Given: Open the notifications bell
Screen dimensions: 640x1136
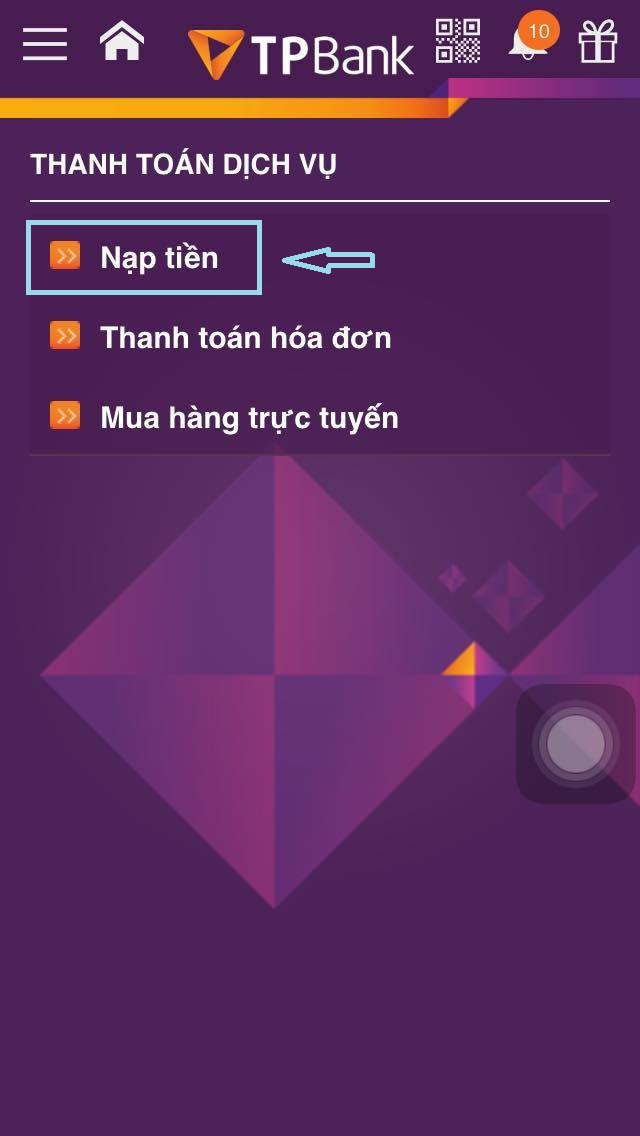Looking at the screenshot, I should 527,43.
